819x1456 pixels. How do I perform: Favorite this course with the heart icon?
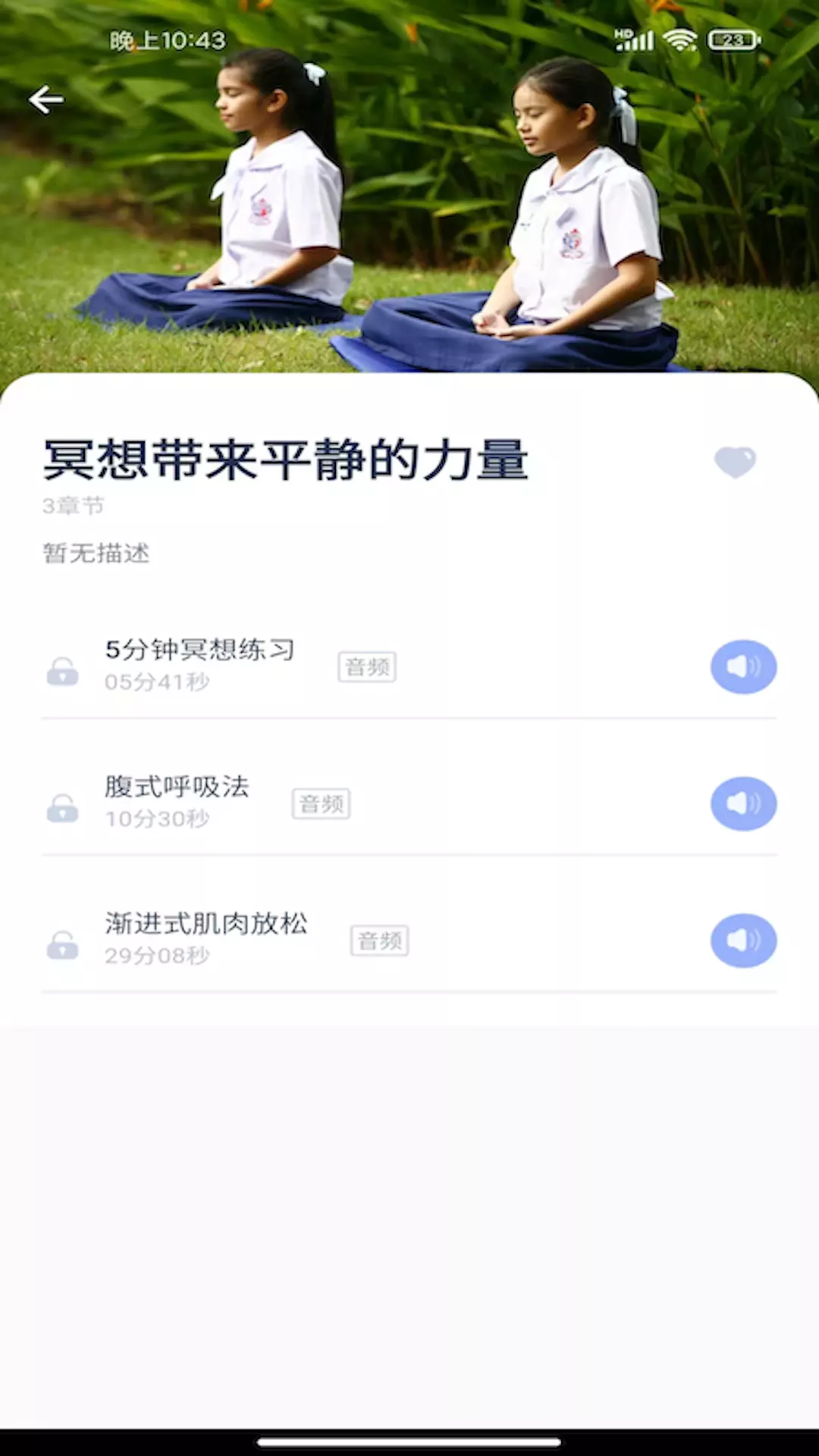pyautogui.click(x=735, y=462)
